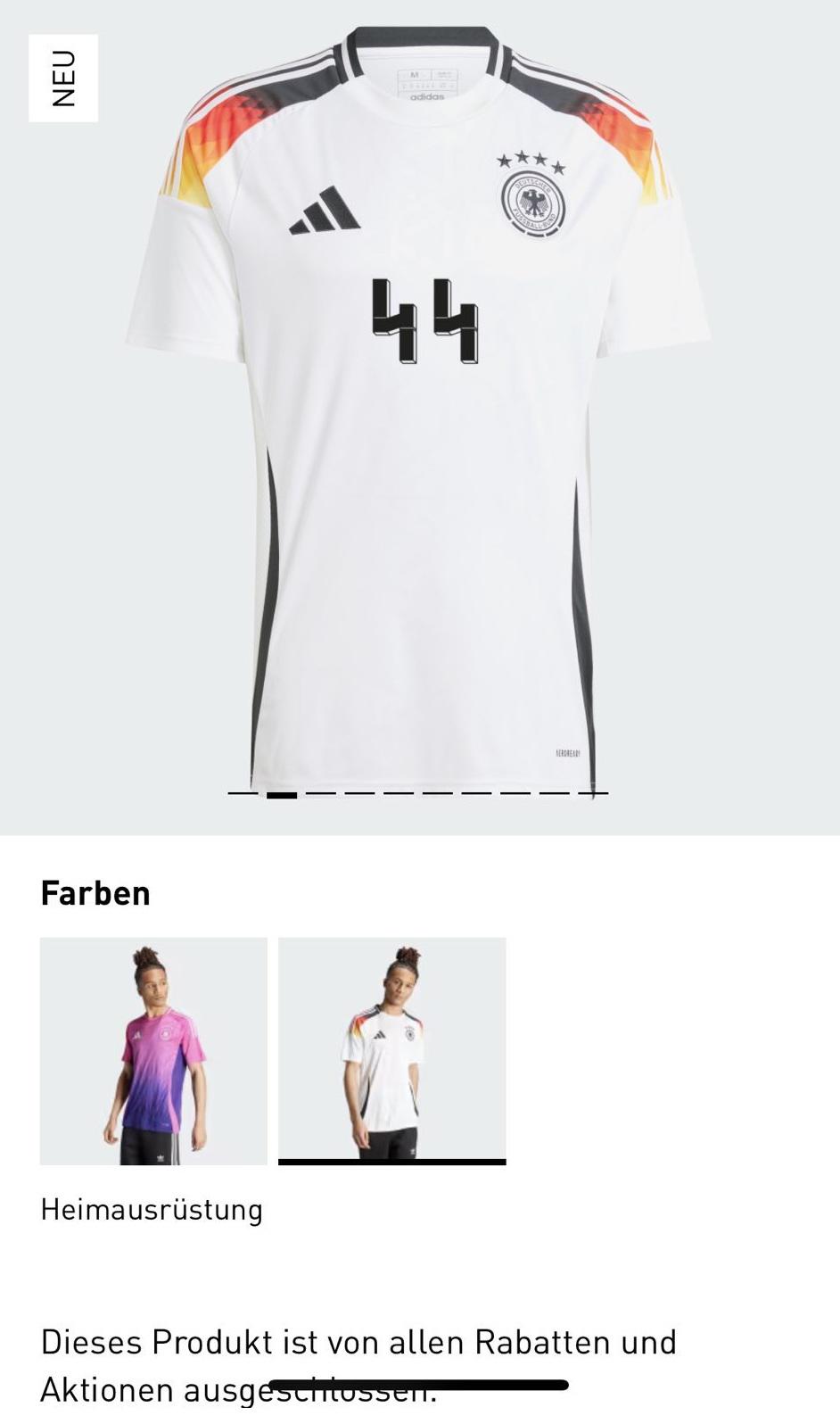
Task: Jump to the fifth product image
Action: click(x=399, y=794)
